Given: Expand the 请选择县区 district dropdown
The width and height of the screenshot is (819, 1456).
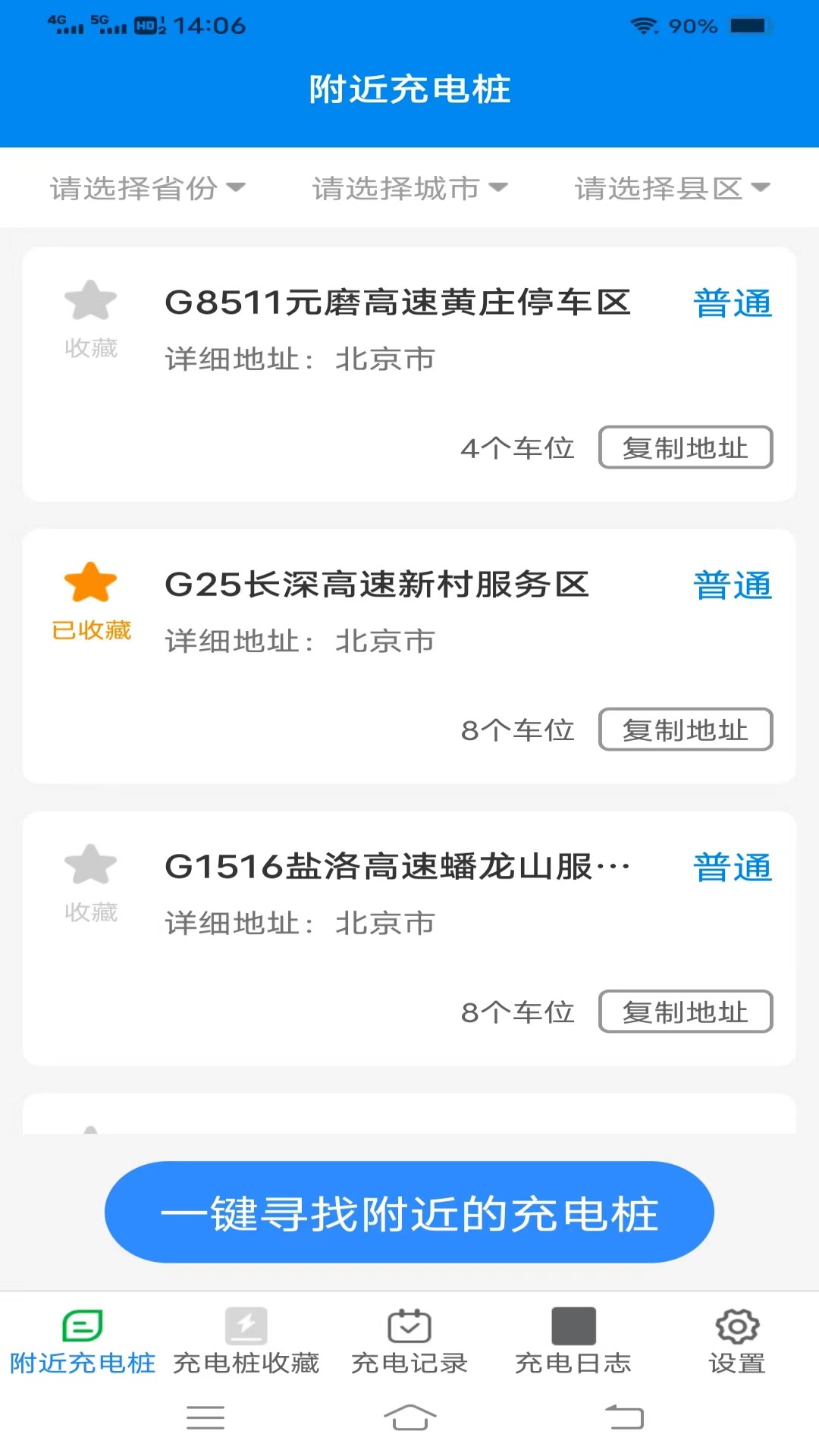Looking at the screenshot, I should pyautogui.click(x=672, y=188).
